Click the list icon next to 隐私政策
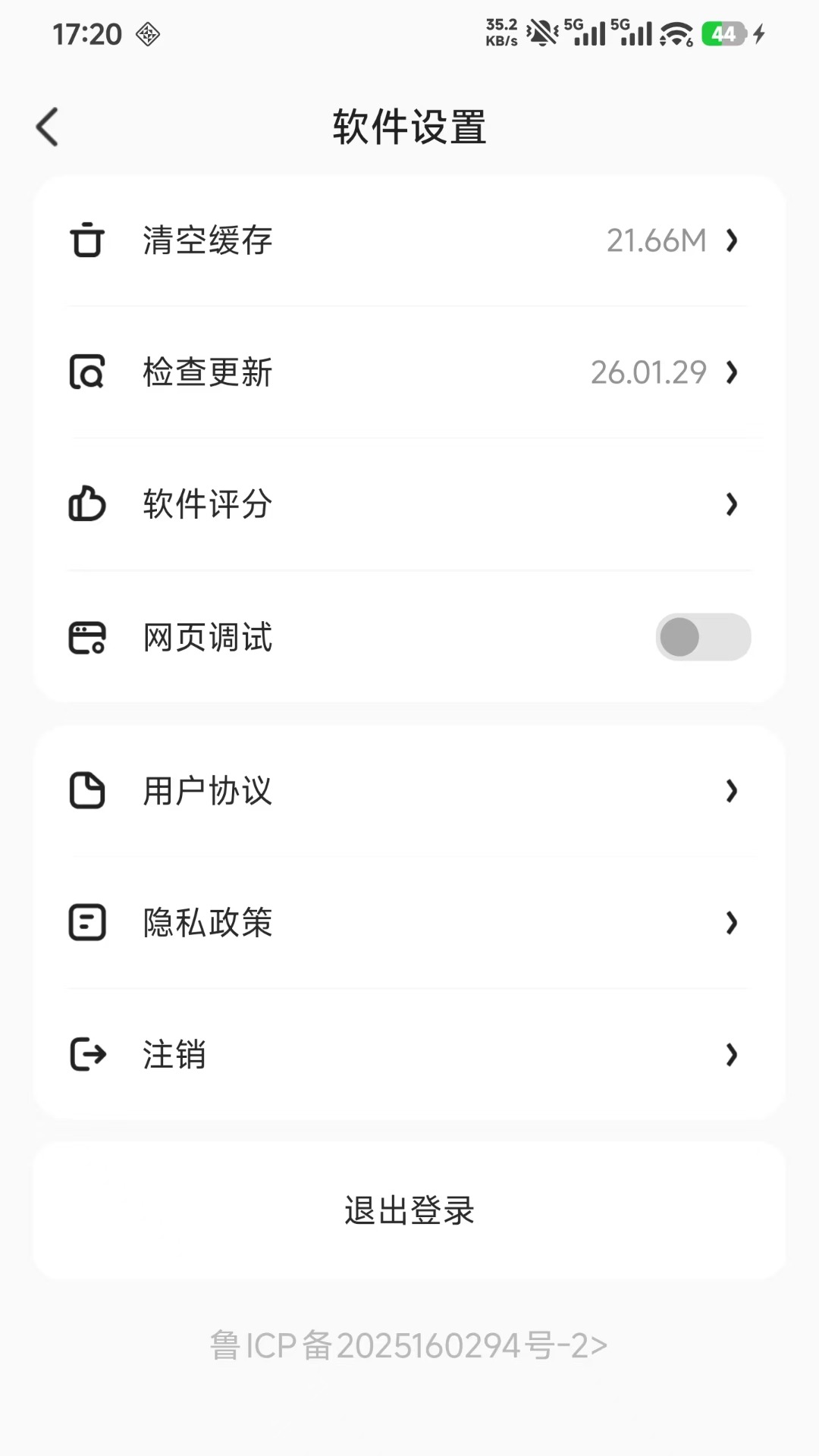The width and height of the screenshot is (819, 1456). tap(87, 922)
